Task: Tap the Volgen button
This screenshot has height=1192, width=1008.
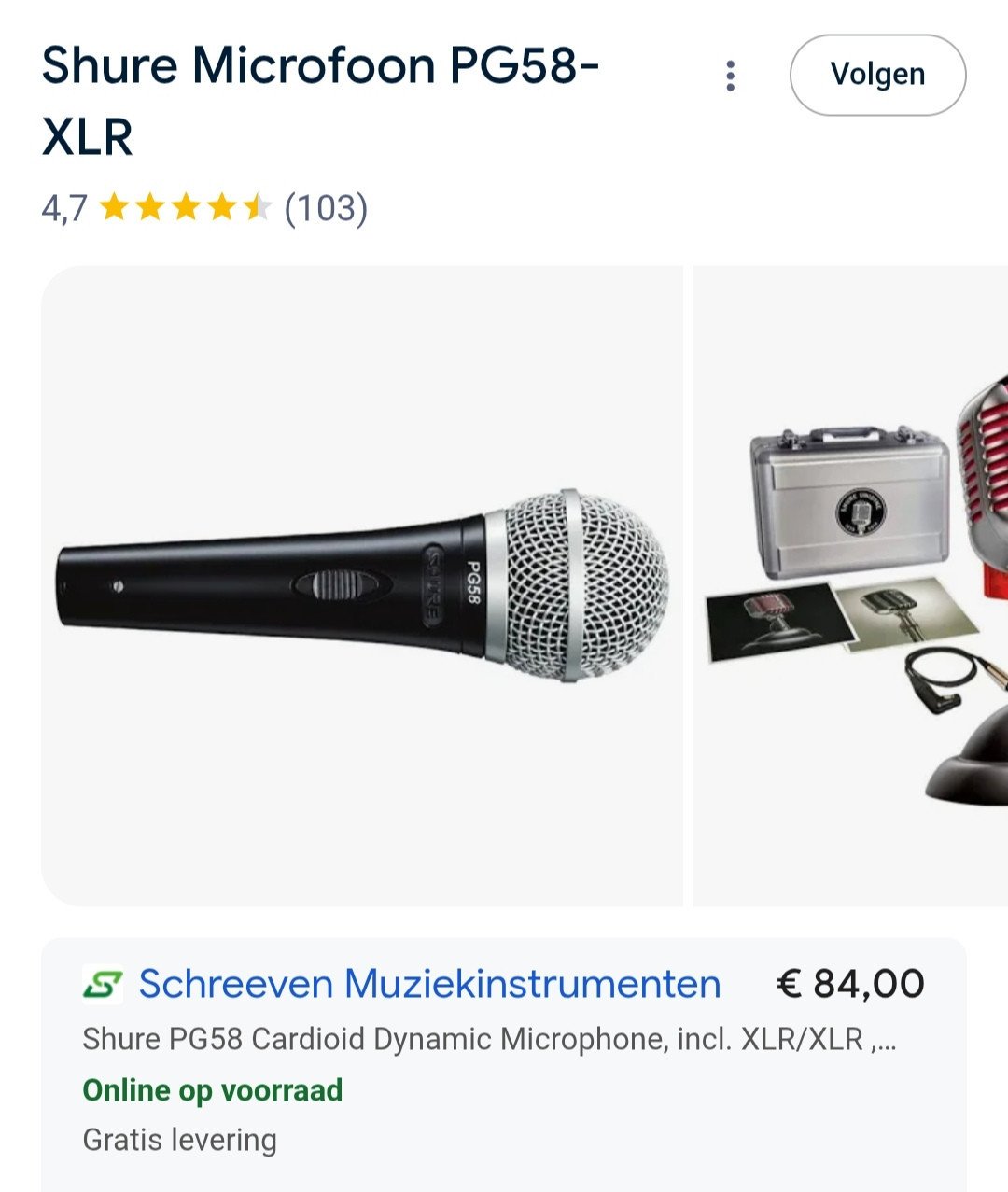Action: [877, 75]
